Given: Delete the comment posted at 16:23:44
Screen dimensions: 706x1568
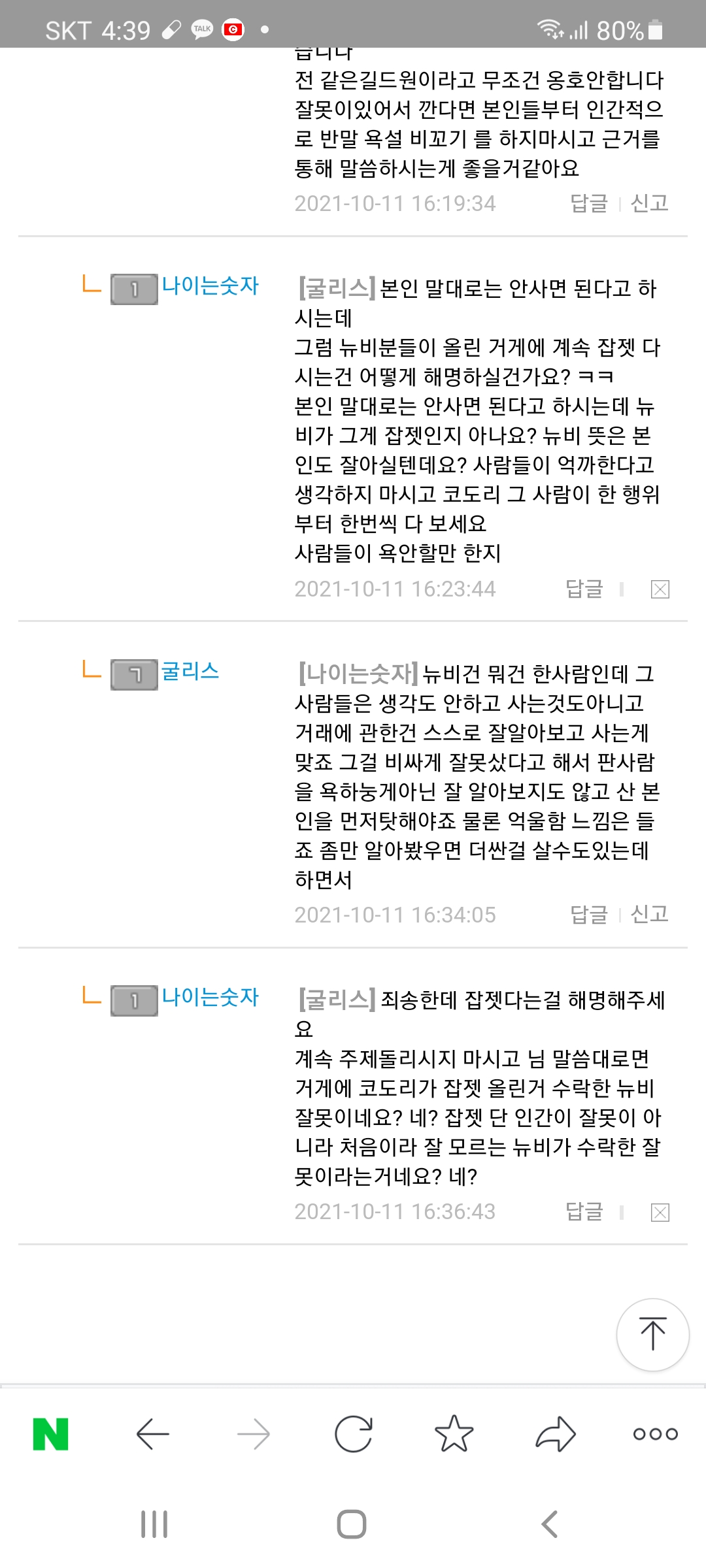Looking at the screenshot, I should click(x=660, y=589).
